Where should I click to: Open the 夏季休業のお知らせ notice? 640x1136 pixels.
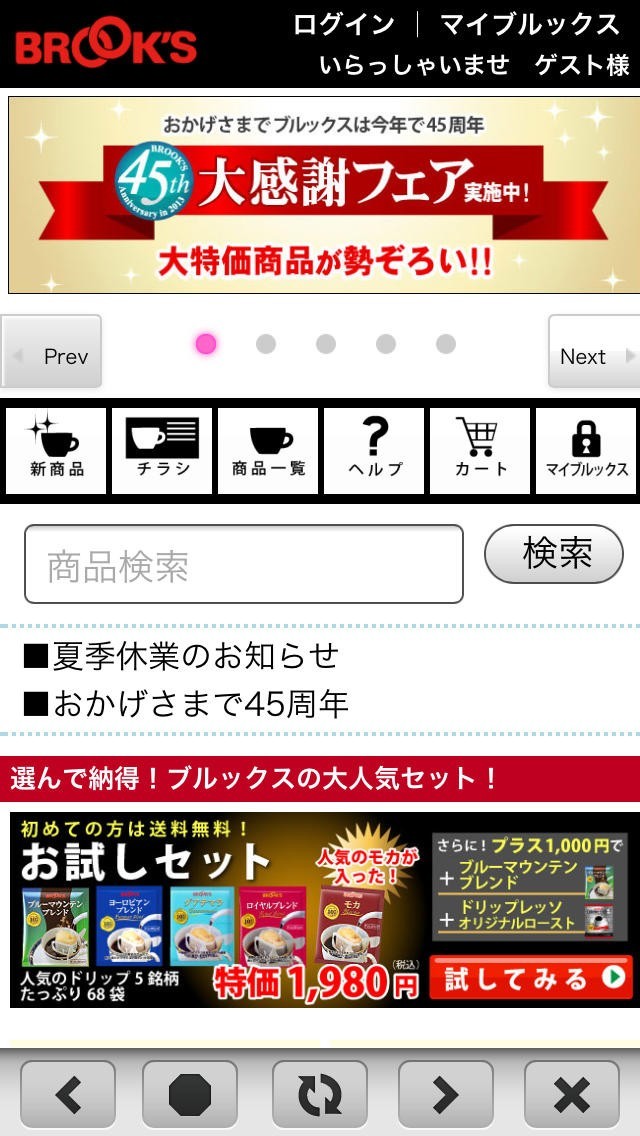(181, 656)
